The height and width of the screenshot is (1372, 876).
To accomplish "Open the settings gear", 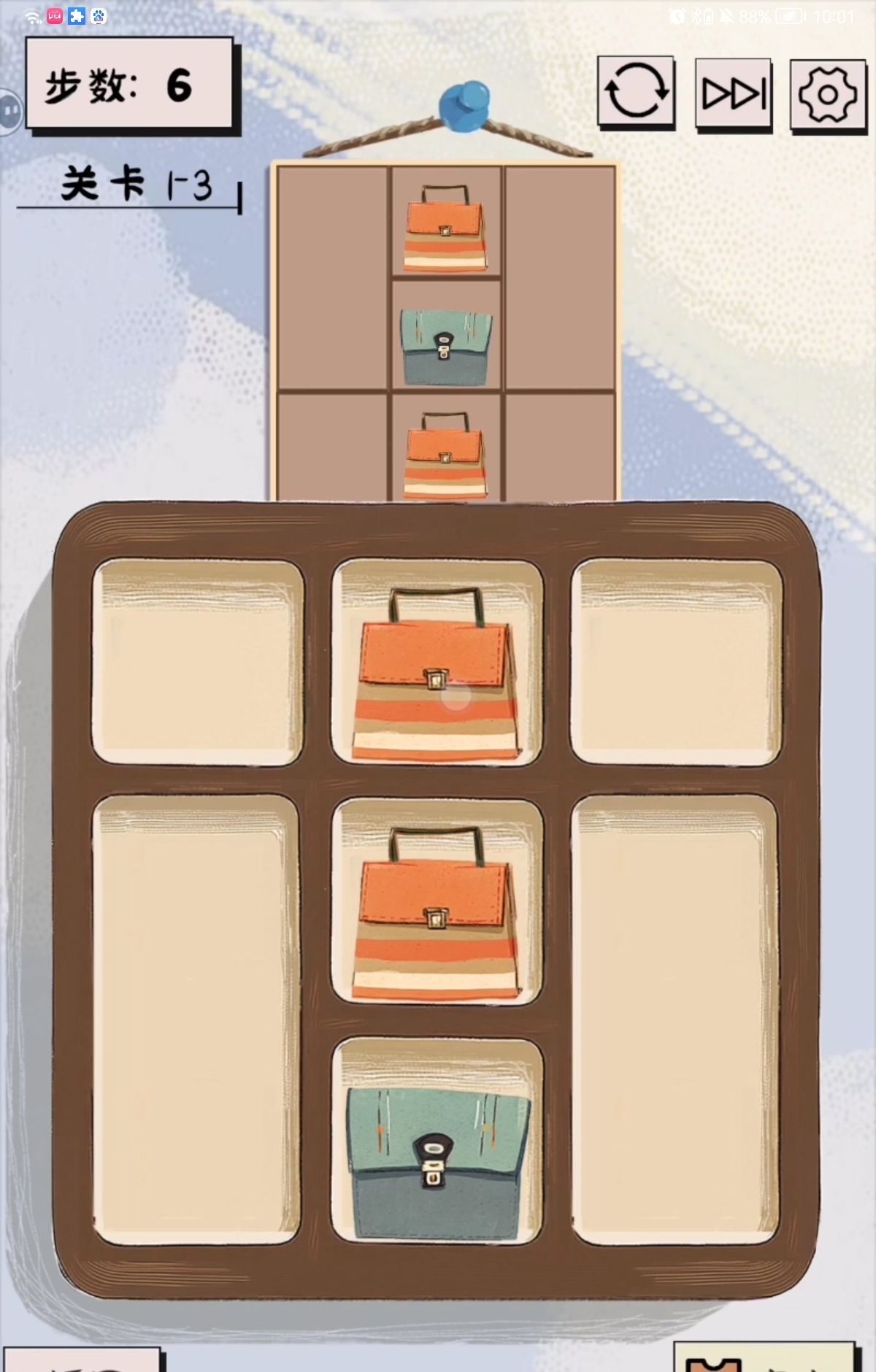I will (x=827, y=95).
